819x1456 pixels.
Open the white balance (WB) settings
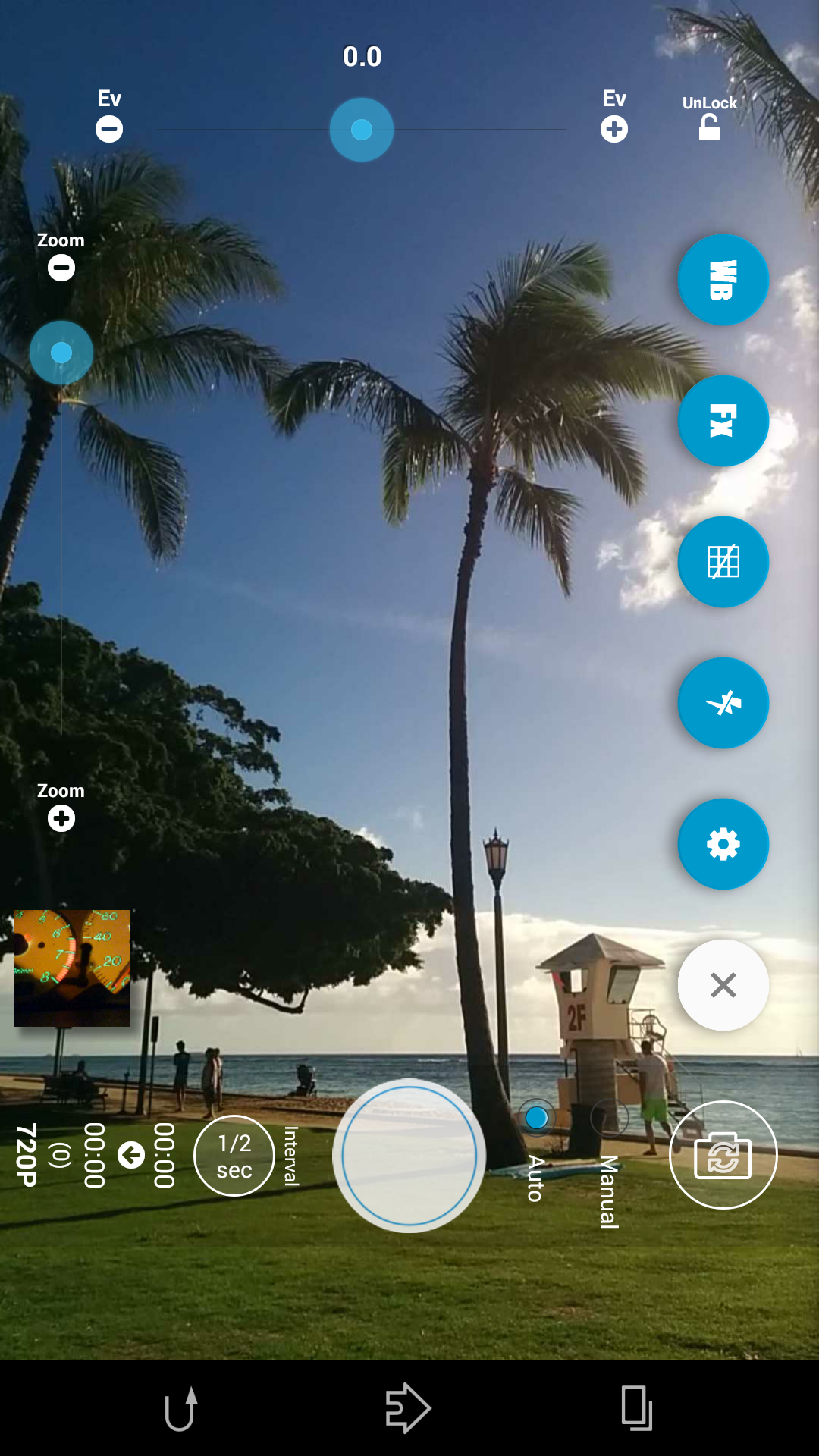tap(722, 280)
